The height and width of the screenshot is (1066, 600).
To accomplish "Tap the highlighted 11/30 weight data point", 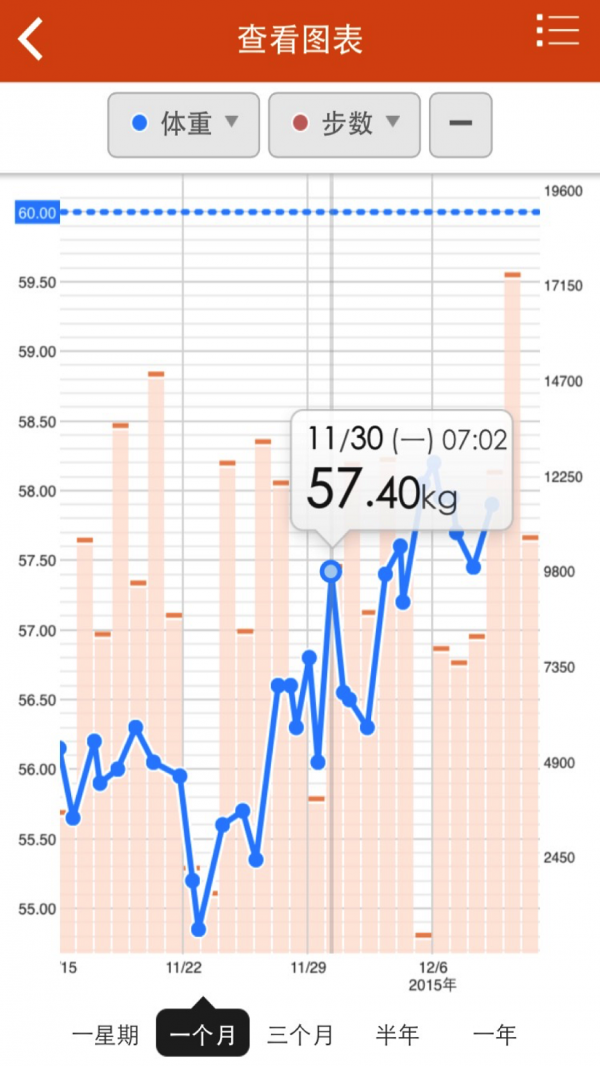I will point(331,571).
